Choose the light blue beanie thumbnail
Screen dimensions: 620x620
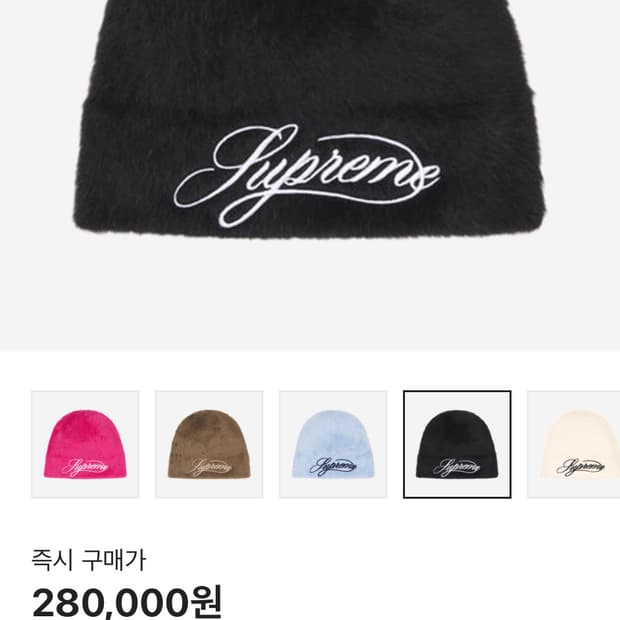(333, 444)
